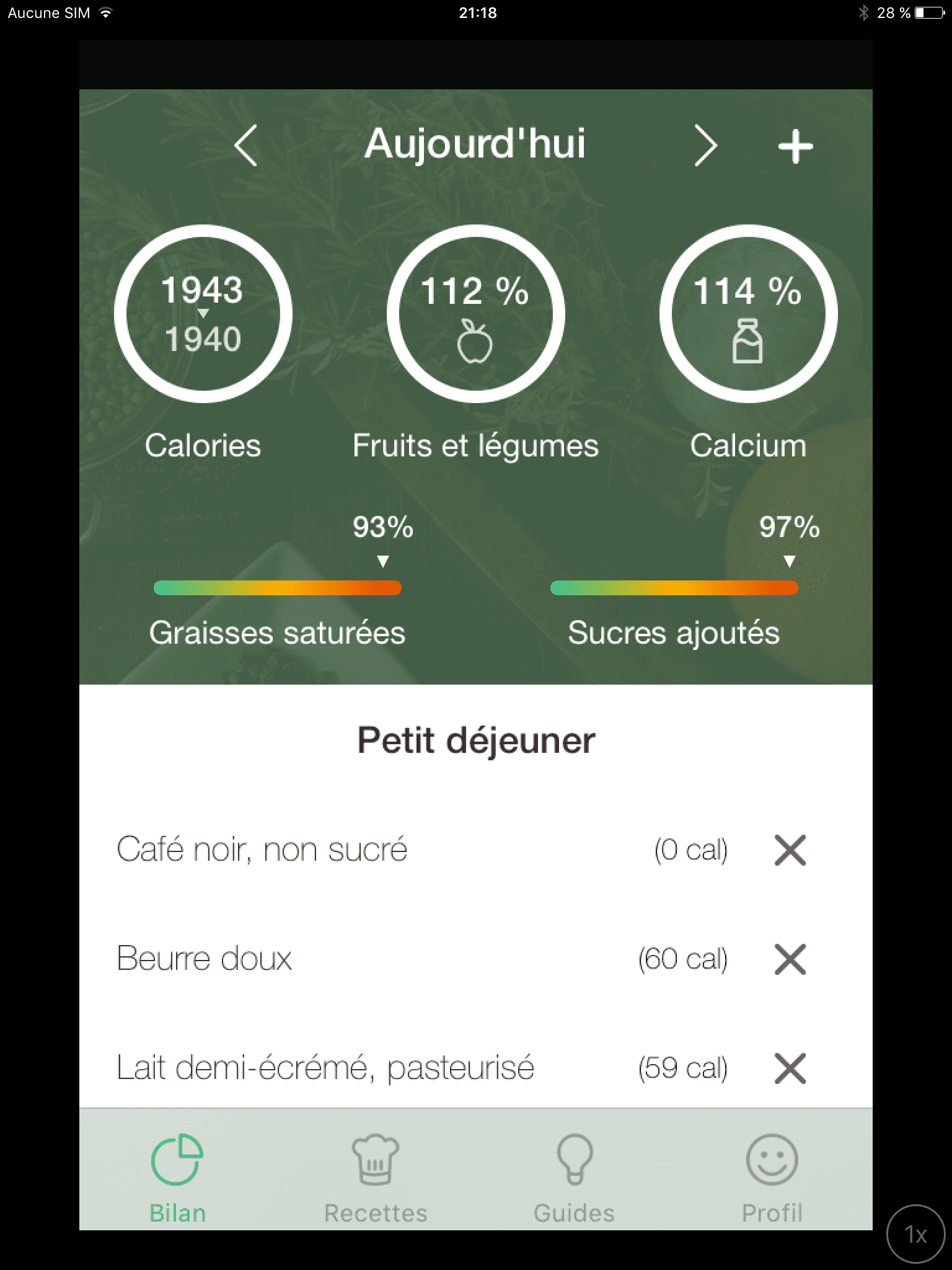
Task: Go to the previous day
Action: pyautogui.click(x=245, y=146)
